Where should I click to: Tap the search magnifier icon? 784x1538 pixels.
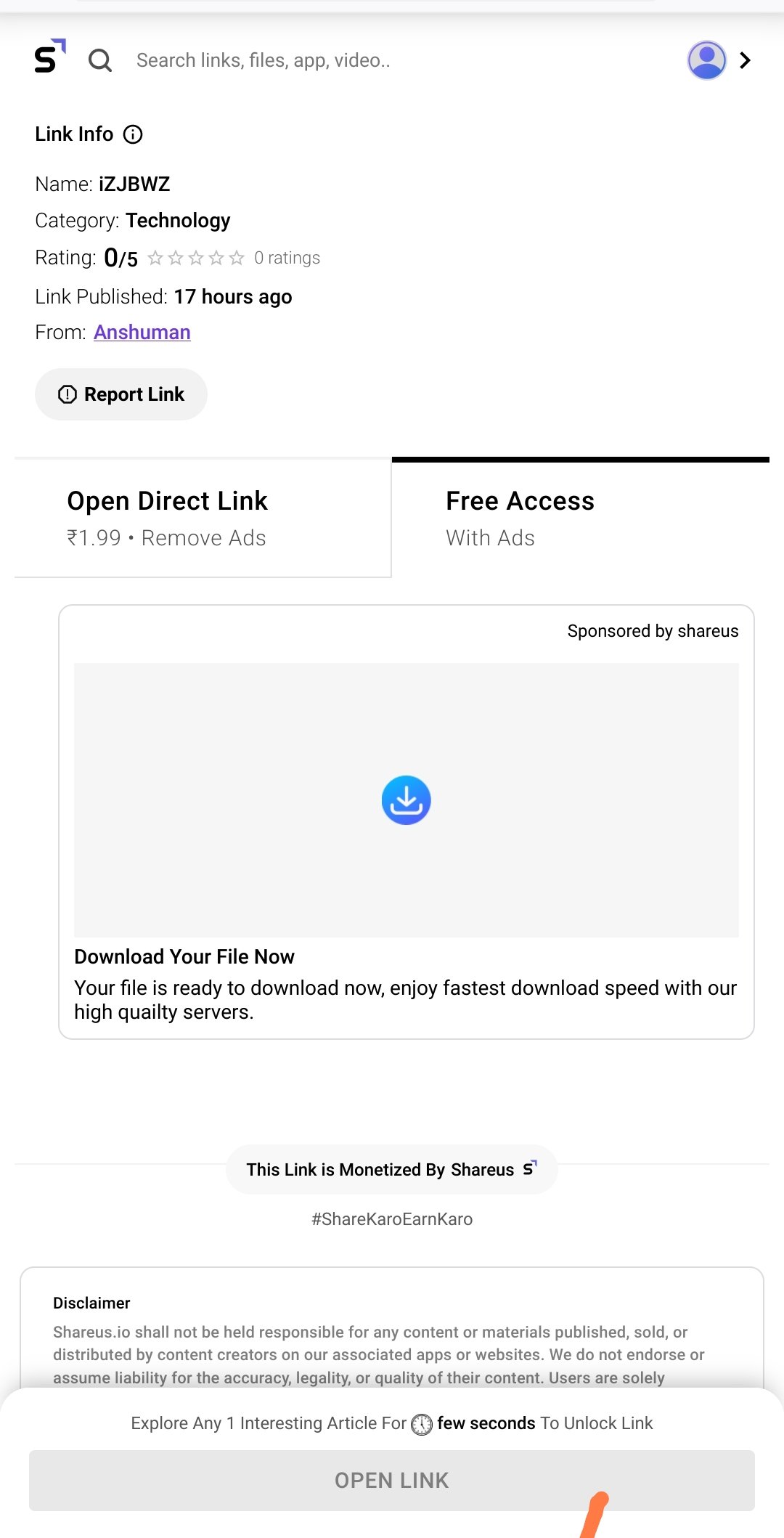pyautogui.click(x=100, y=60)
